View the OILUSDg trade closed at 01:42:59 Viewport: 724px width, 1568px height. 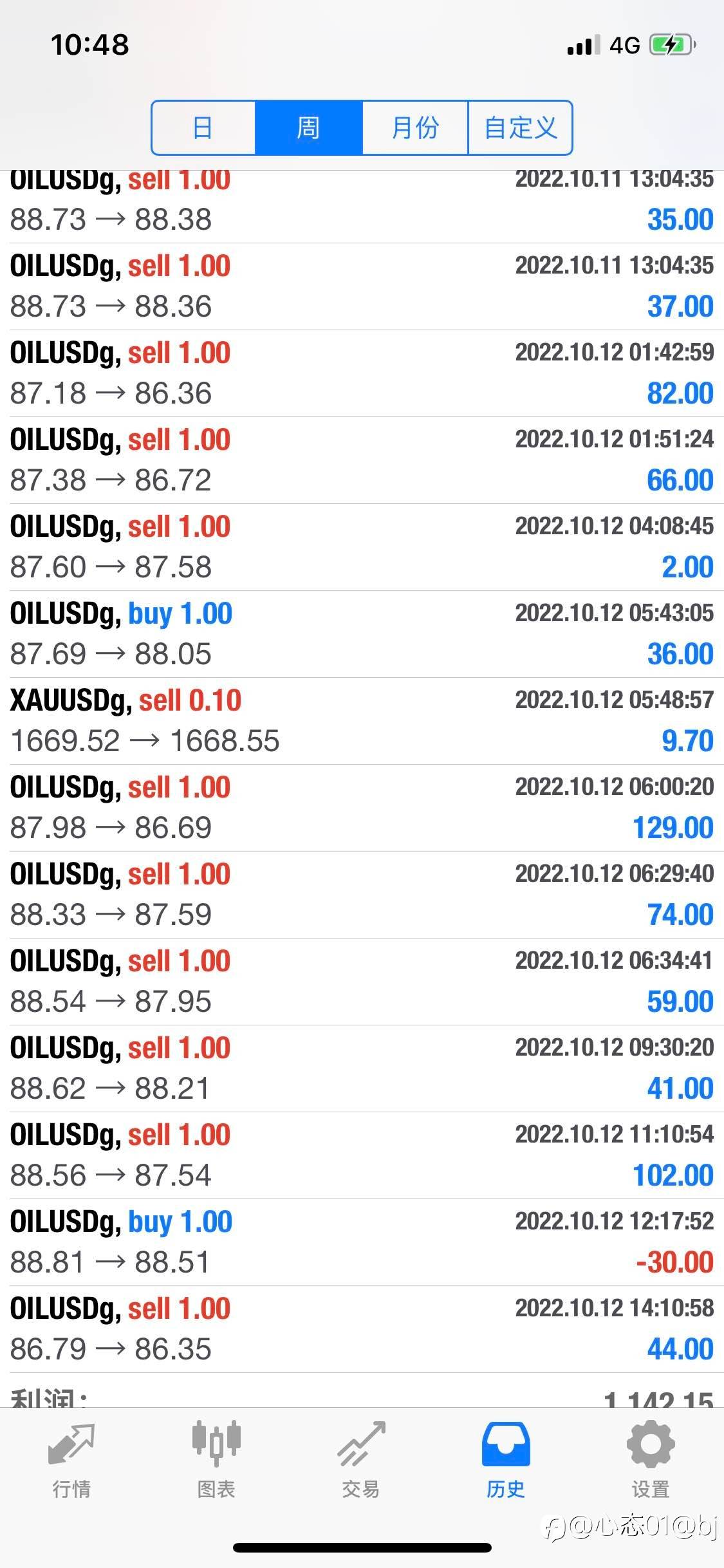pos(362,373)
